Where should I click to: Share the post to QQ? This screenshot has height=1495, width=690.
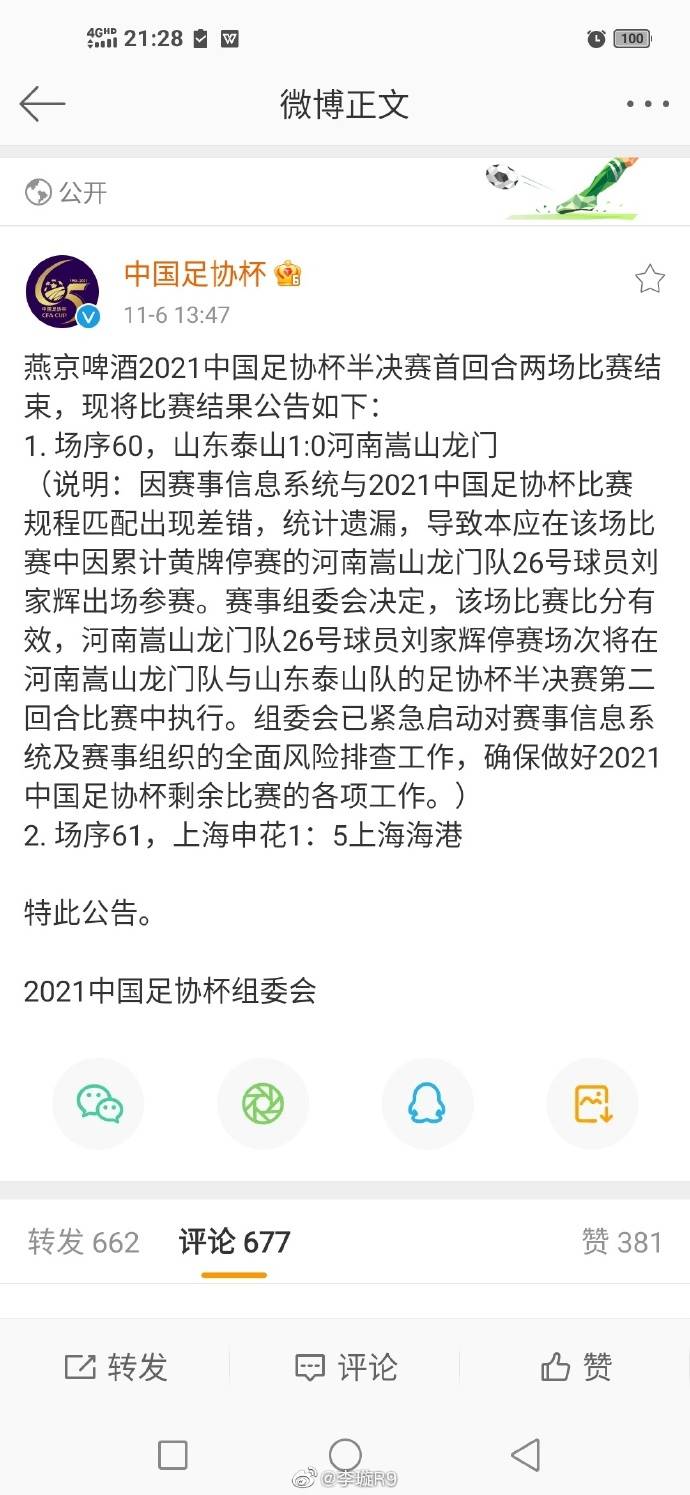427,1104
